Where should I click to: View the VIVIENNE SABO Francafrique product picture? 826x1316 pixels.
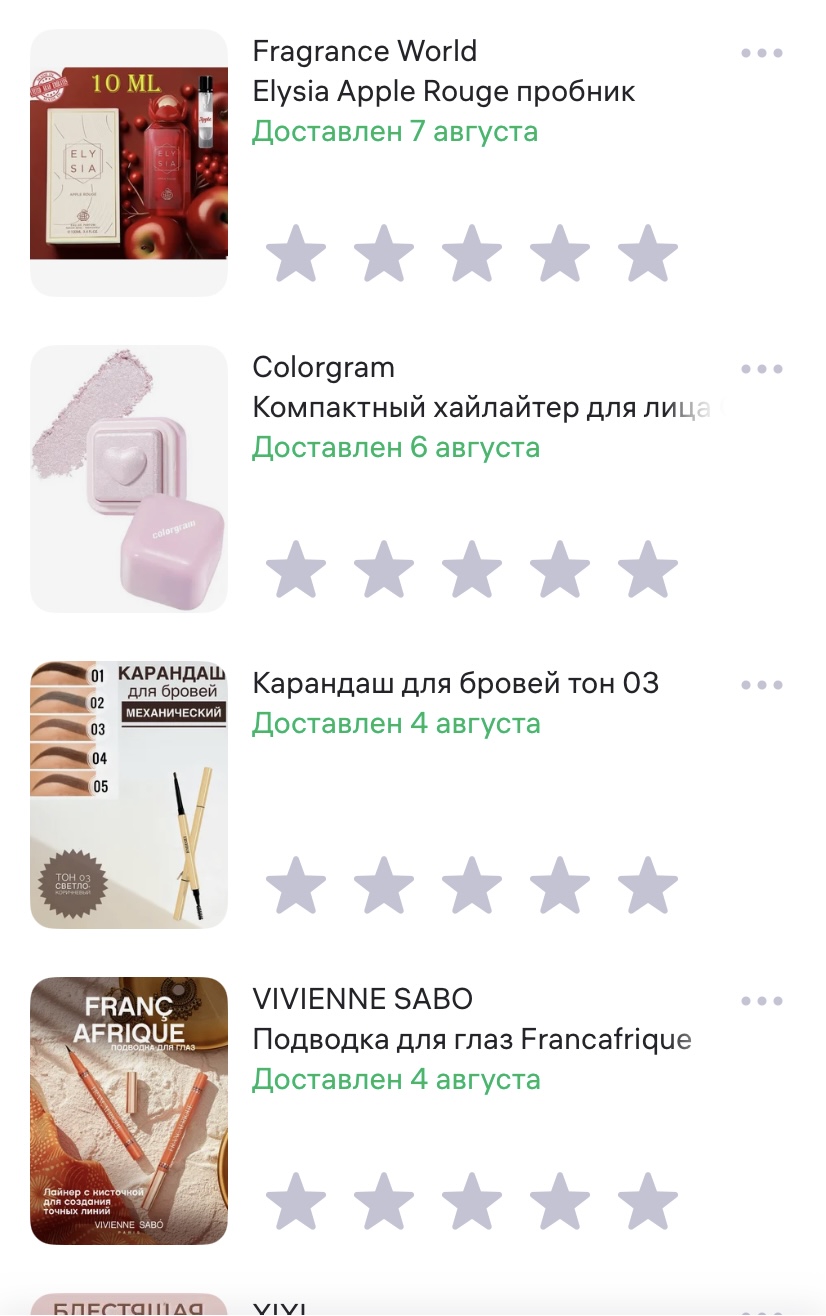(129, 1110)
